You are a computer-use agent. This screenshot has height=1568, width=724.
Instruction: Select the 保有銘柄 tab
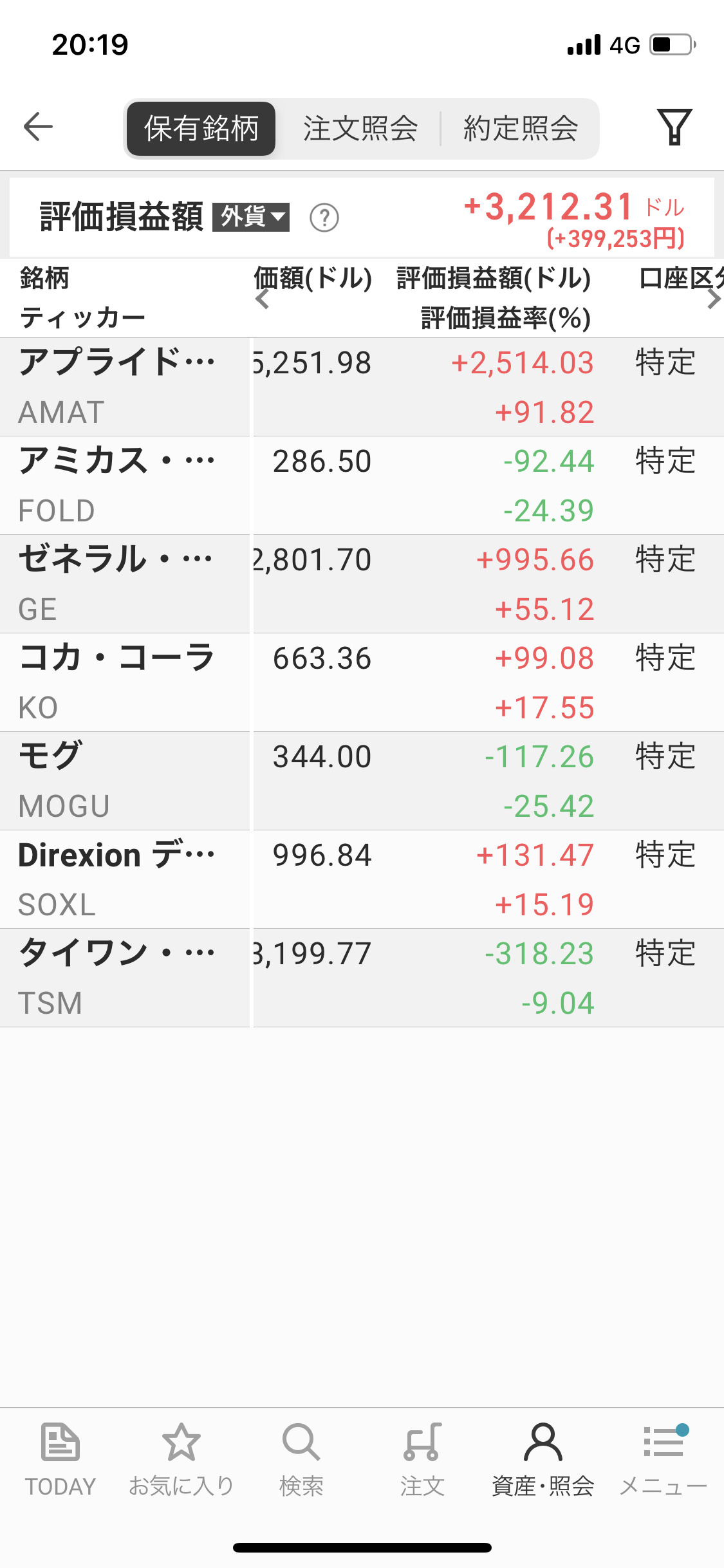[x=201, y=128]
